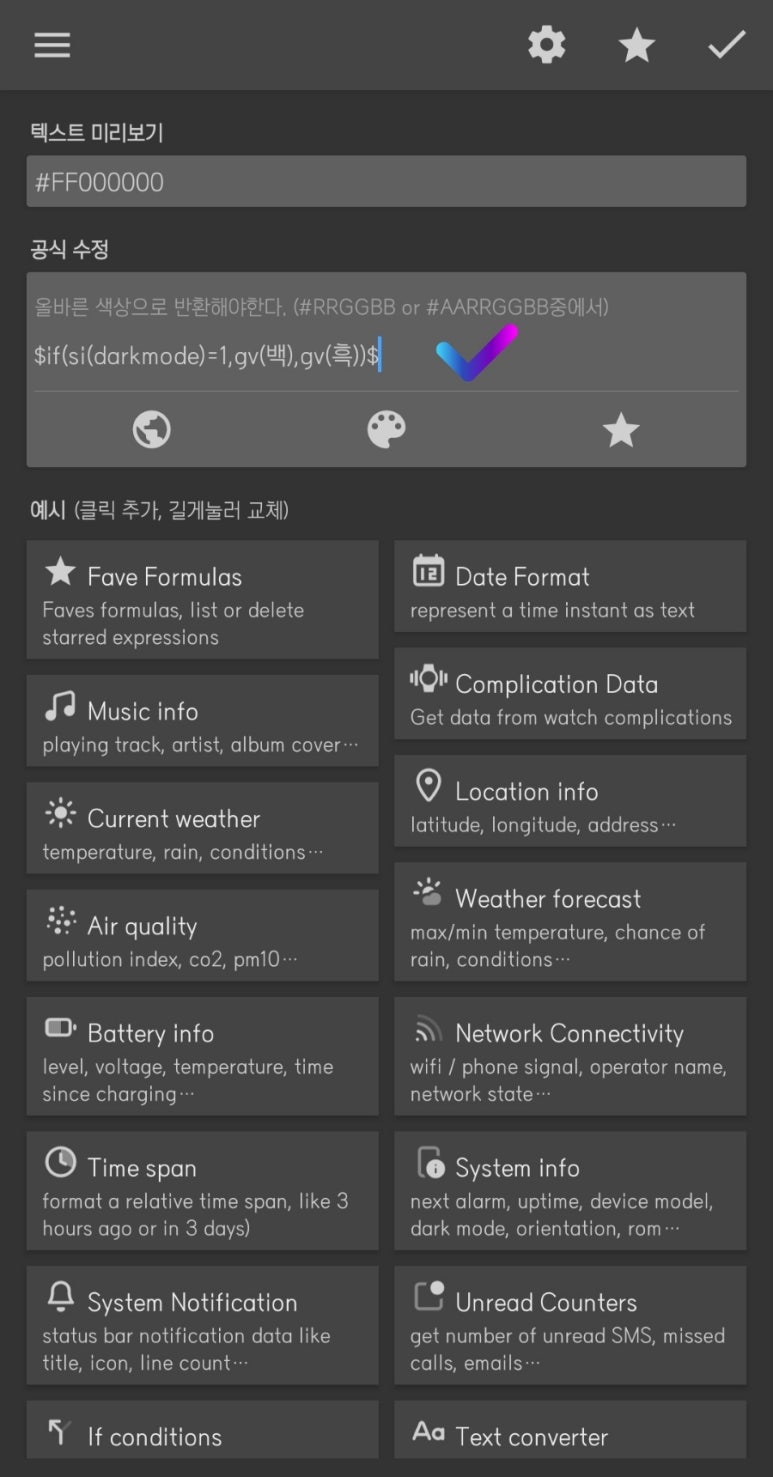Open Battery info card

point(202,1056)
